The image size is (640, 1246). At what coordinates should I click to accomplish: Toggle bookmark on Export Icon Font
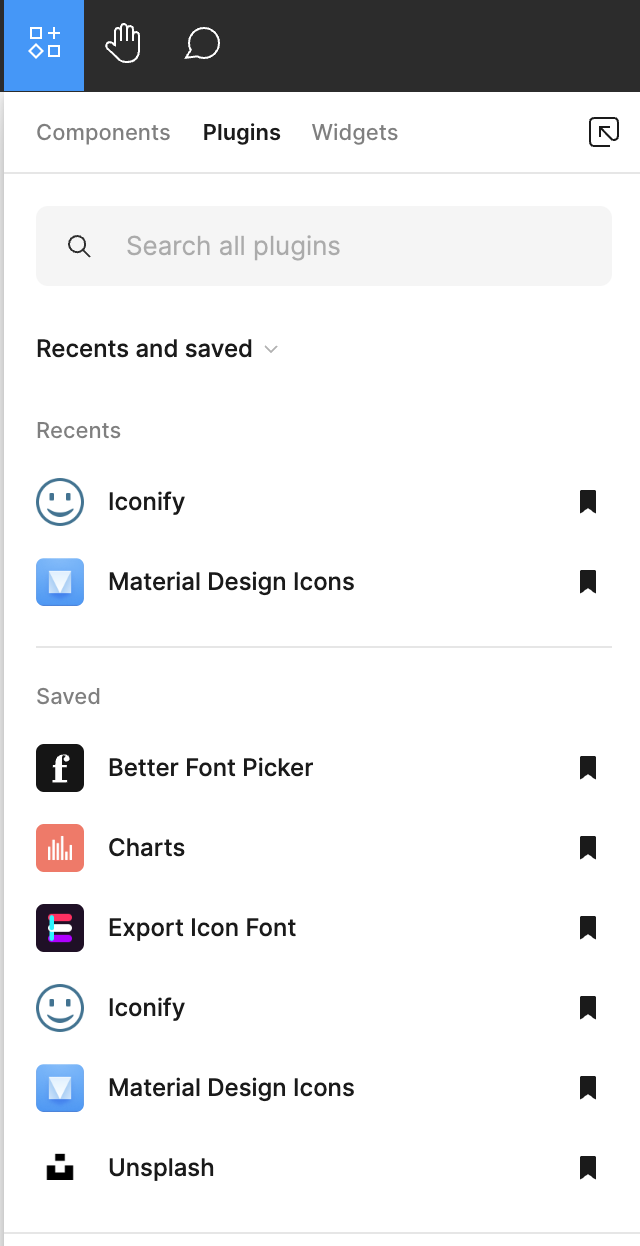pos(588,928)
